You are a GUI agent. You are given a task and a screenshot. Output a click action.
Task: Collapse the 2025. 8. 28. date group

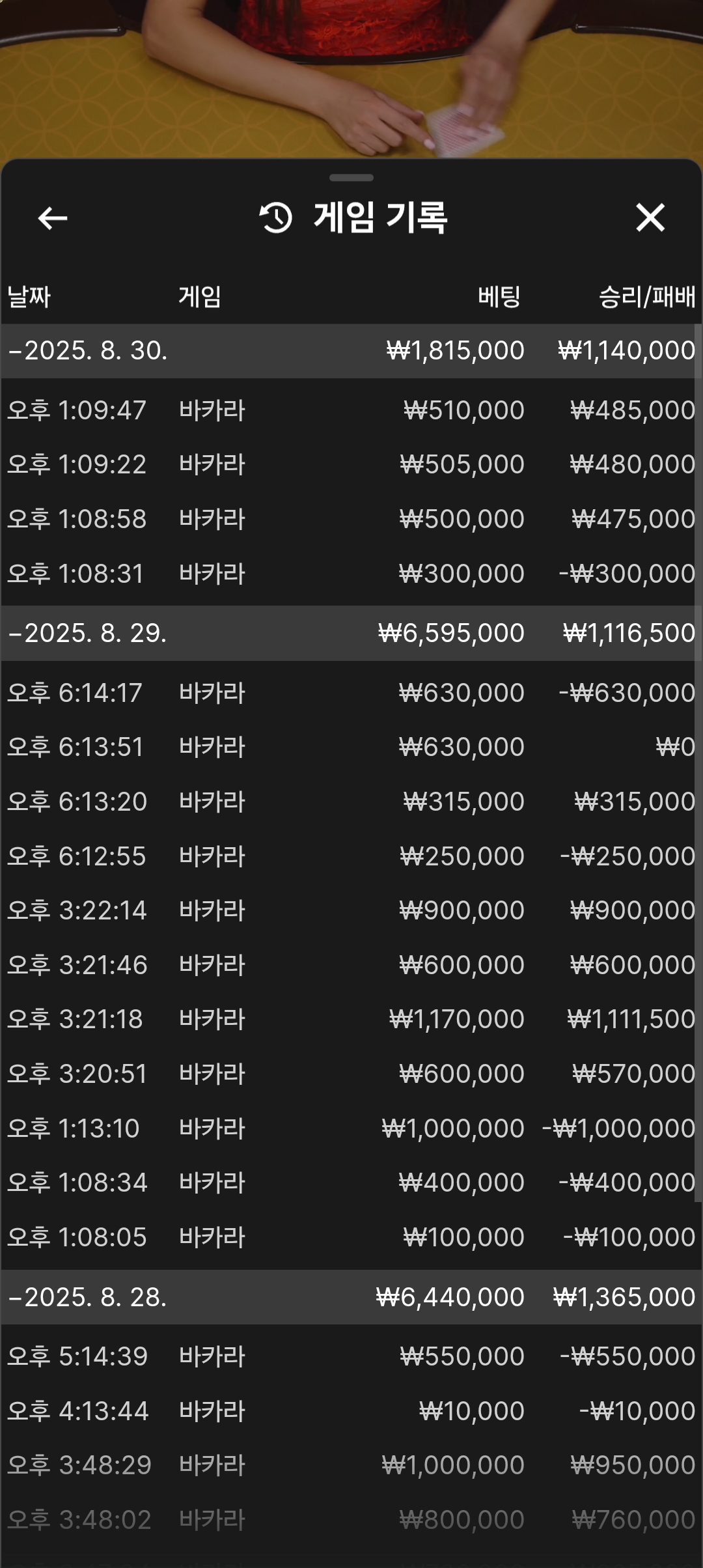point(351,1296)
